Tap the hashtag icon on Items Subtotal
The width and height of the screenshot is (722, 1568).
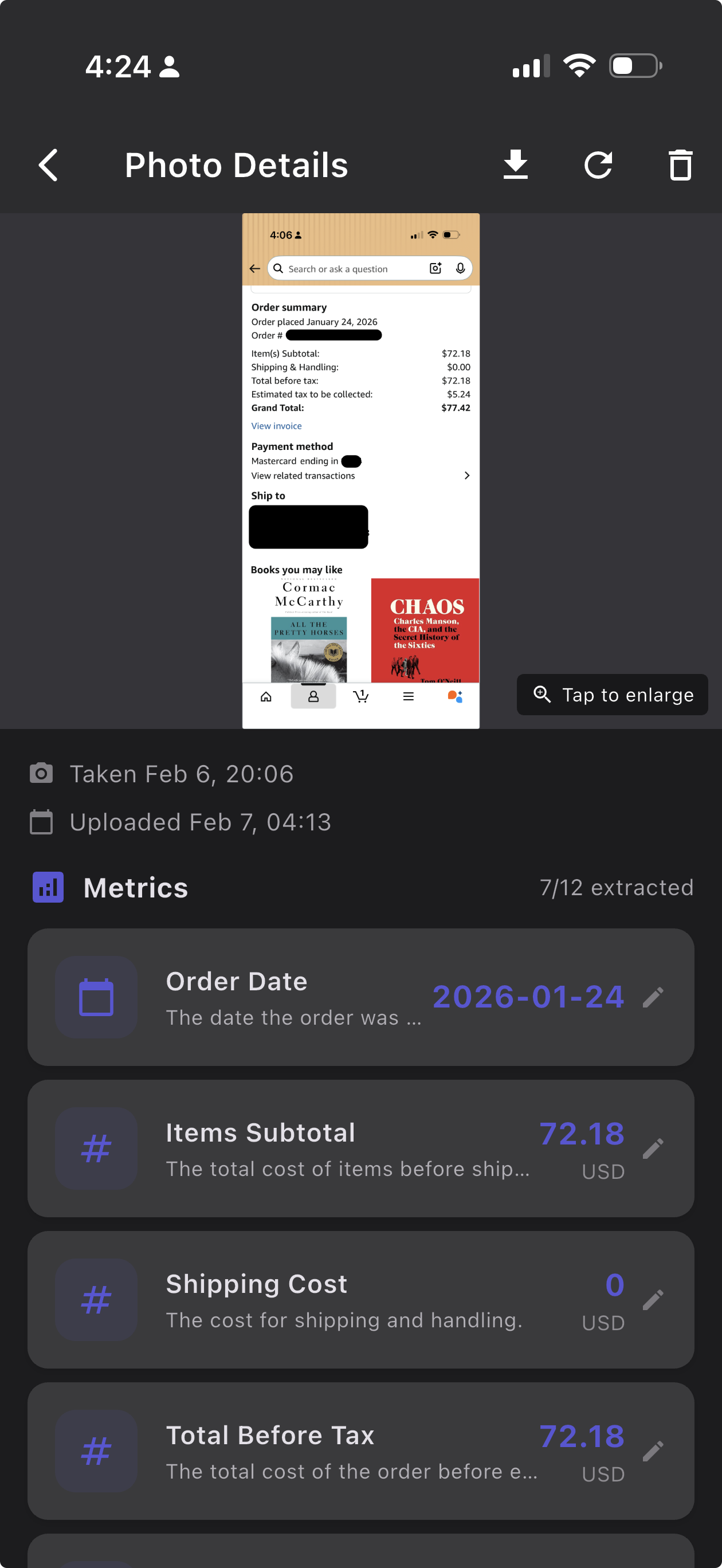(96, 1148)
